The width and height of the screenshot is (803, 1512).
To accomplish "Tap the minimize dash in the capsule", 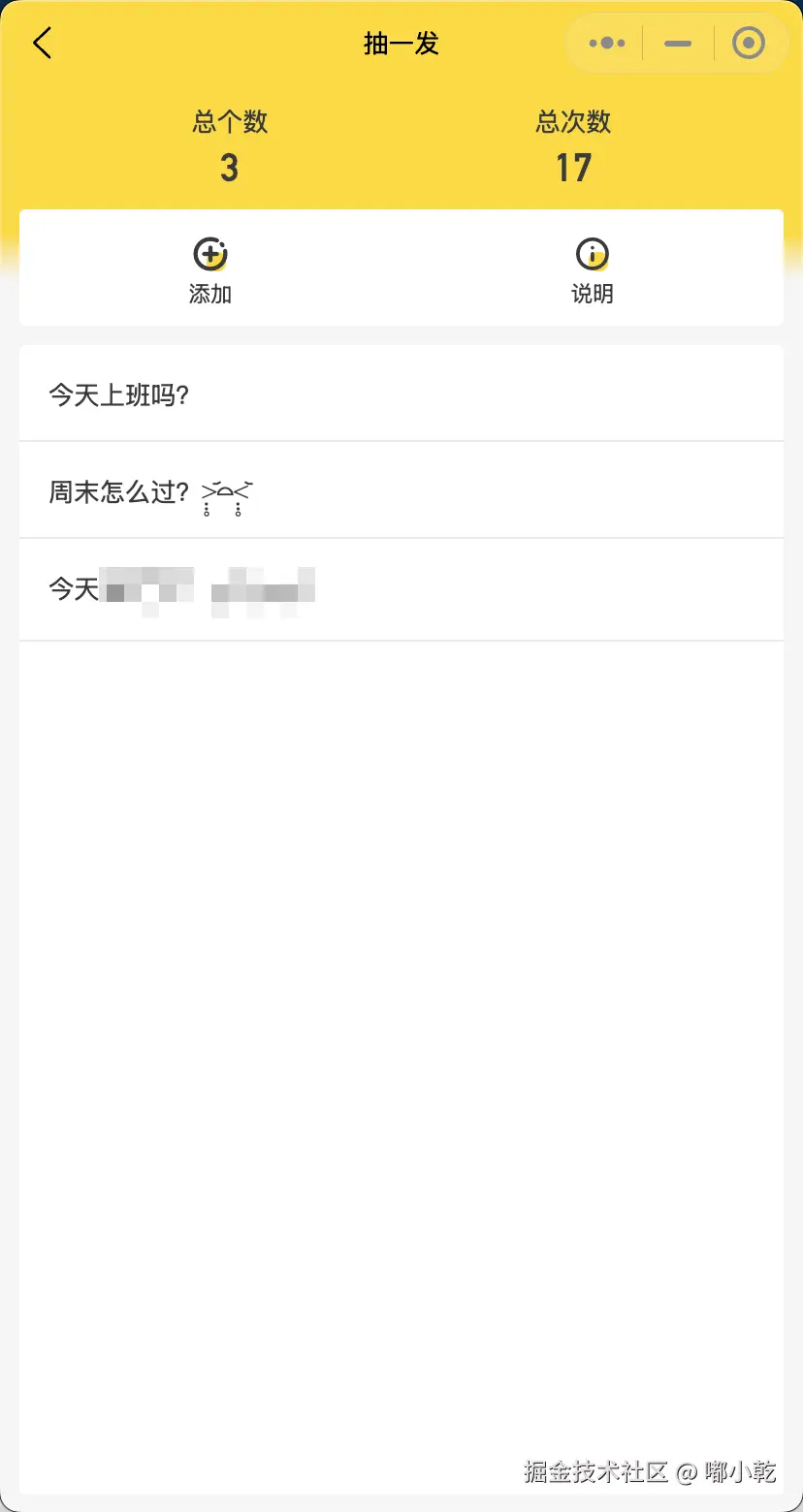I will pyautogui.click(x=677, y=43).
